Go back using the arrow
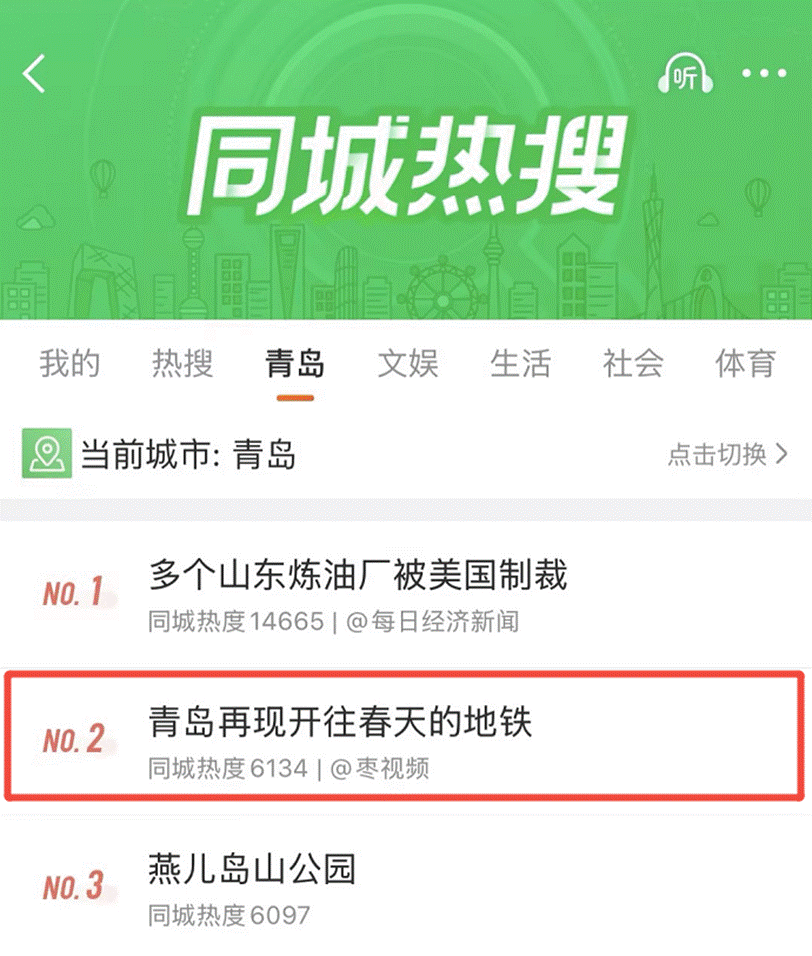The height and width of the screenshot is (956, 812). click(35, 74)
